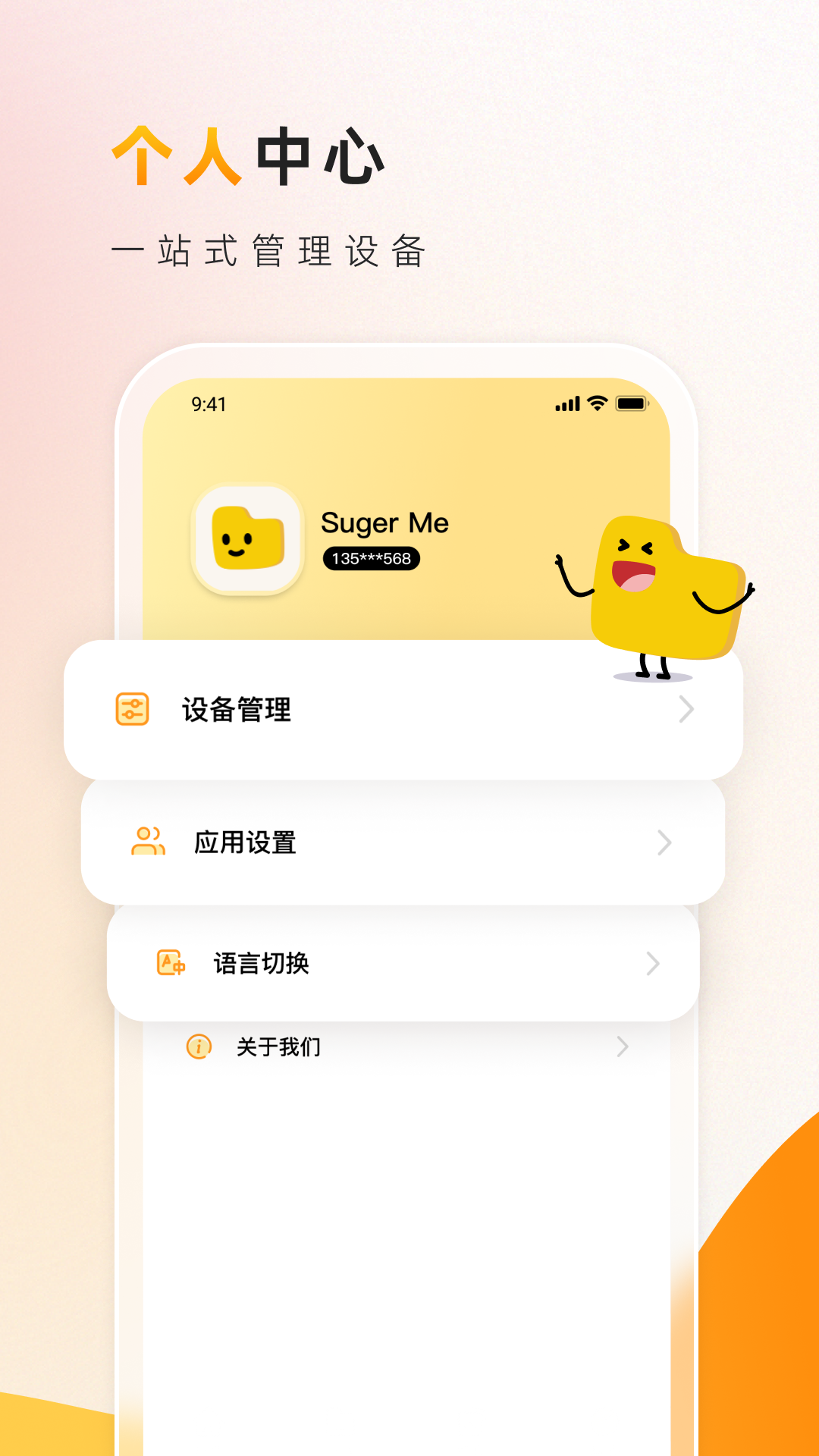
Task: Expand 语言切换 with its chevron arrow
Action: tap(652, 964)
